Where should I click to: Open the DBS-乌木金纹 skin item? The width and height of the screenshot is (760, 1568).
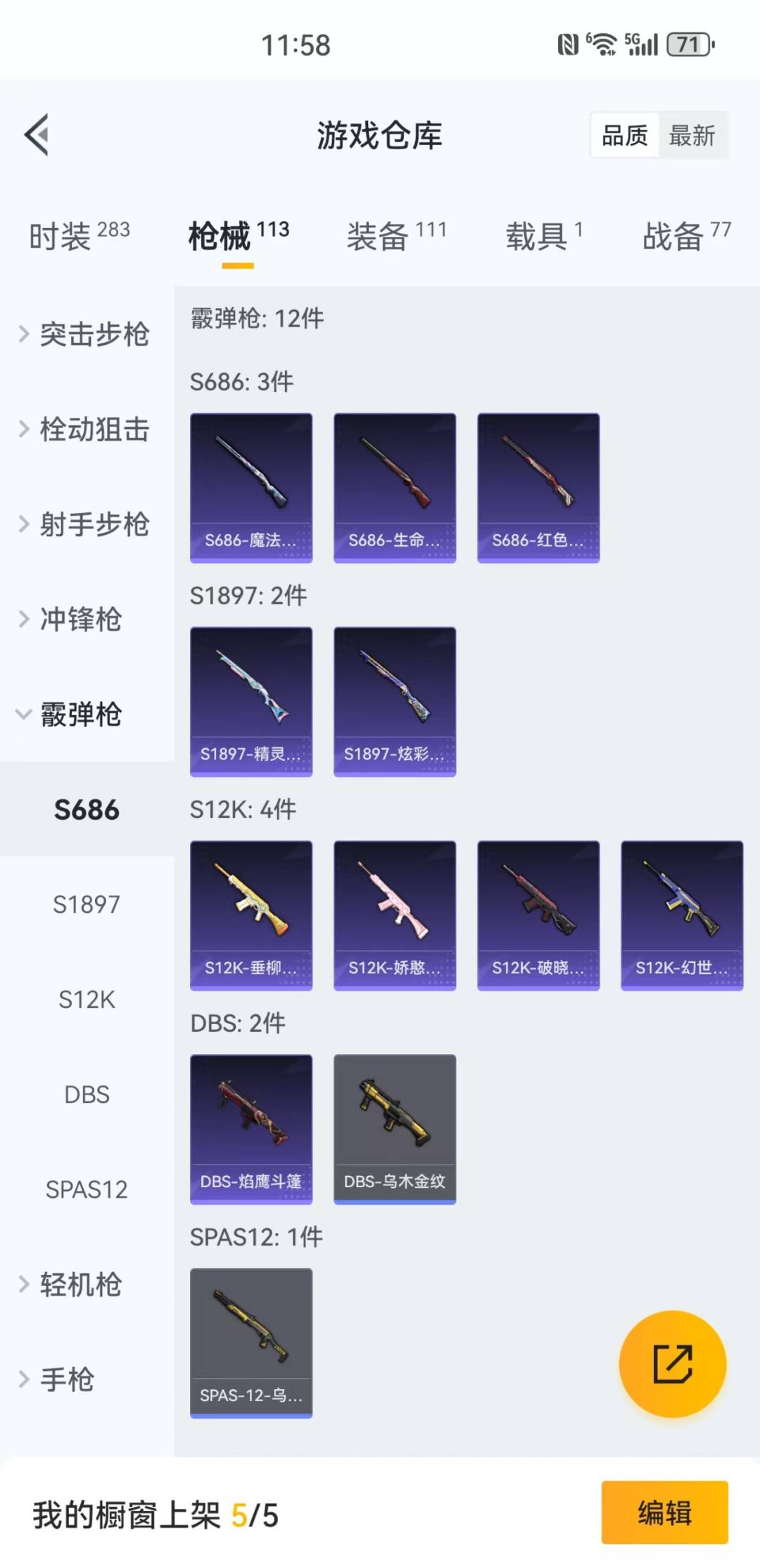(395, 1129)
